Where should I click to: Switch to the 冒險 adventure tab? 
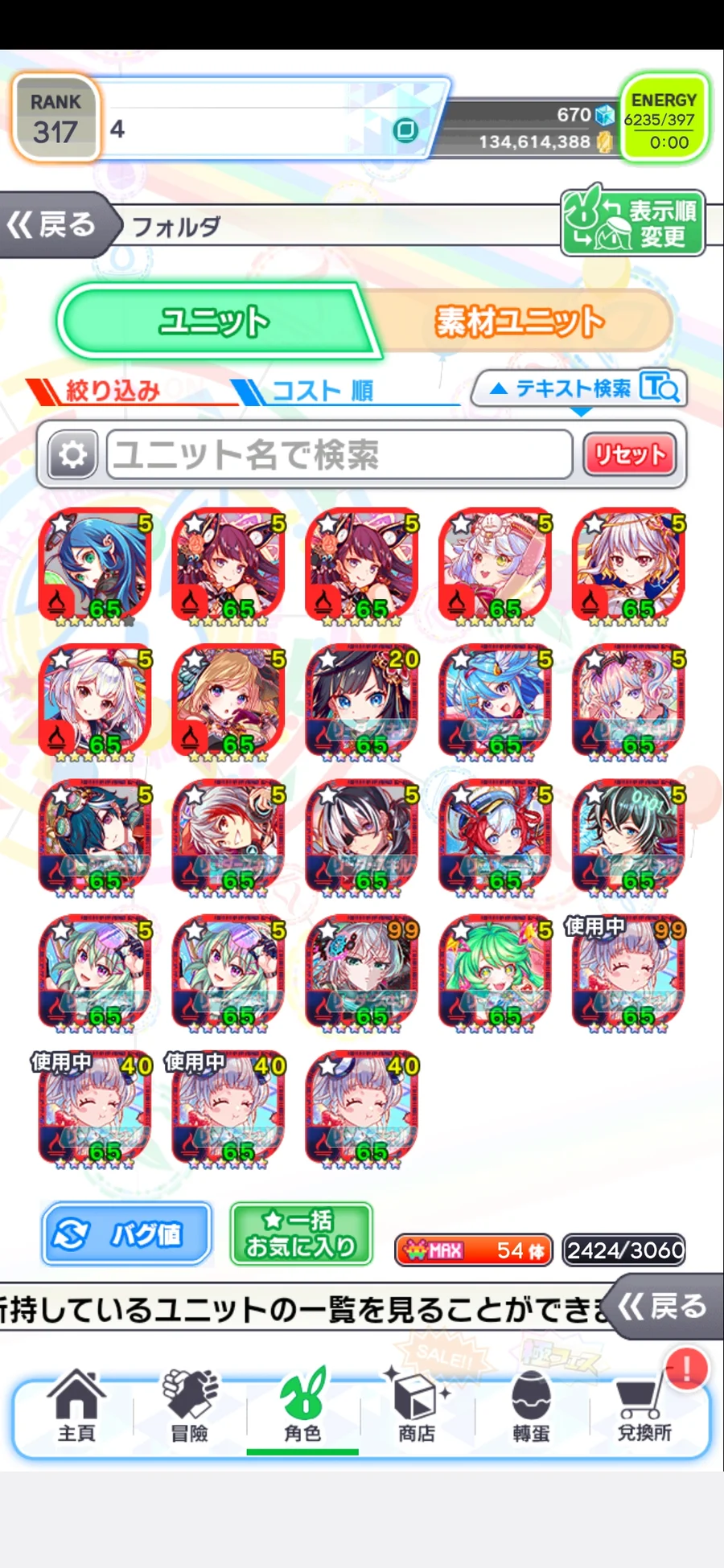point(190,1407)
